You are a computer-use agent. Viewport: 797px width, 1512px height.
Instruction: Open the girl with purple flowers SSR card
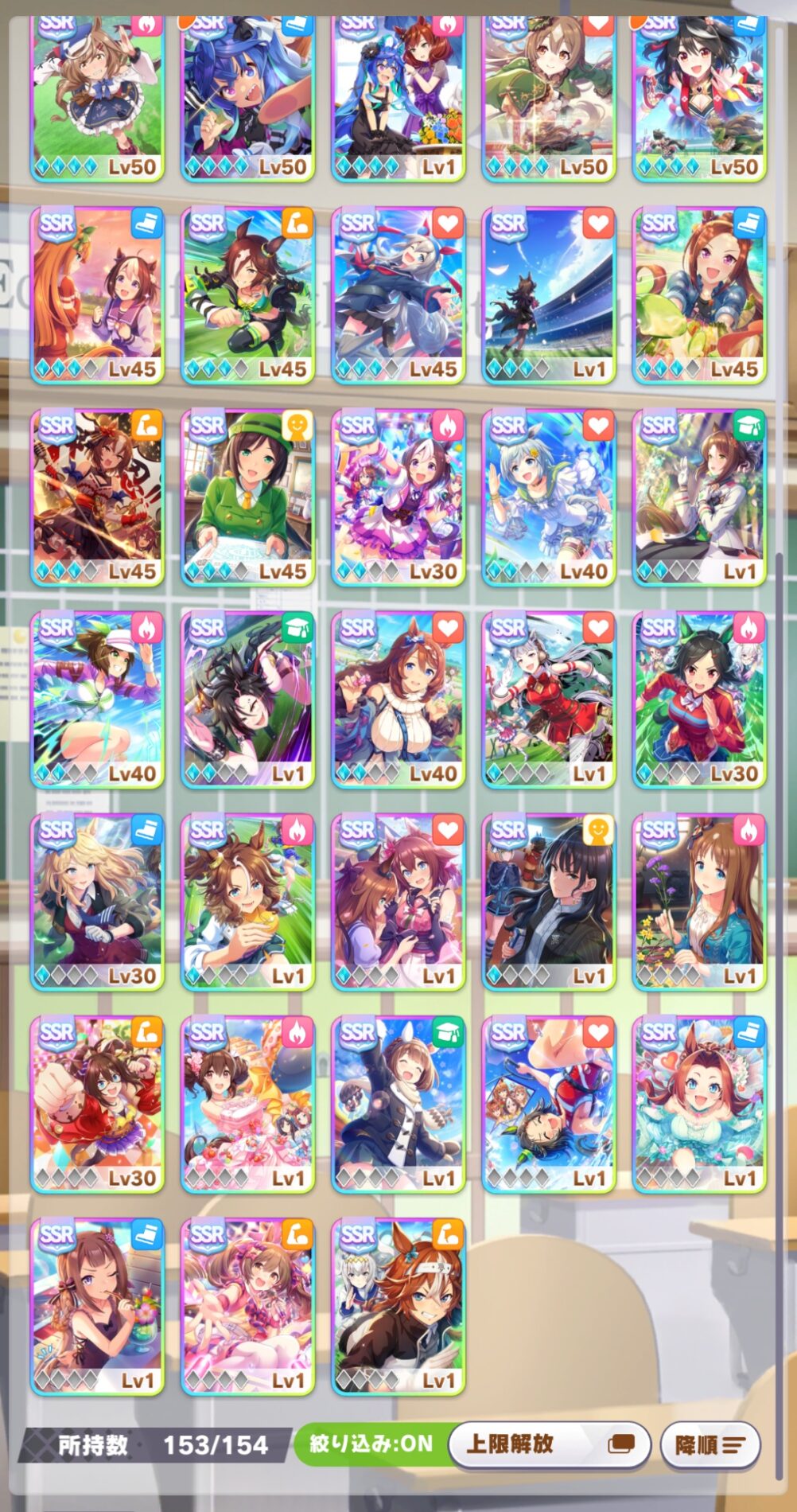click(699, 902)
